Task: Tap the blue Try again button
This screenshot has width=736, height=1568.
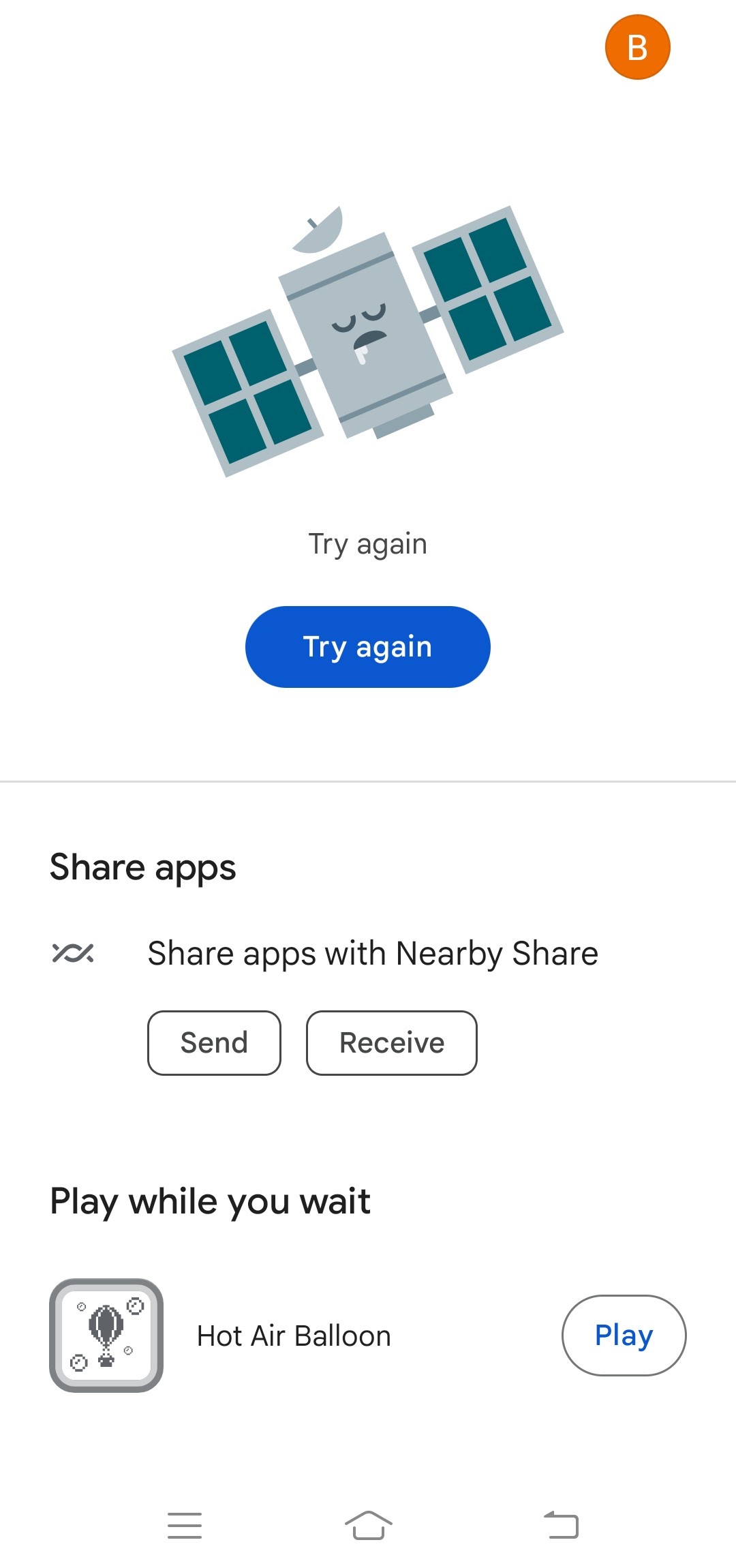Action: click(x=367, y=646)
